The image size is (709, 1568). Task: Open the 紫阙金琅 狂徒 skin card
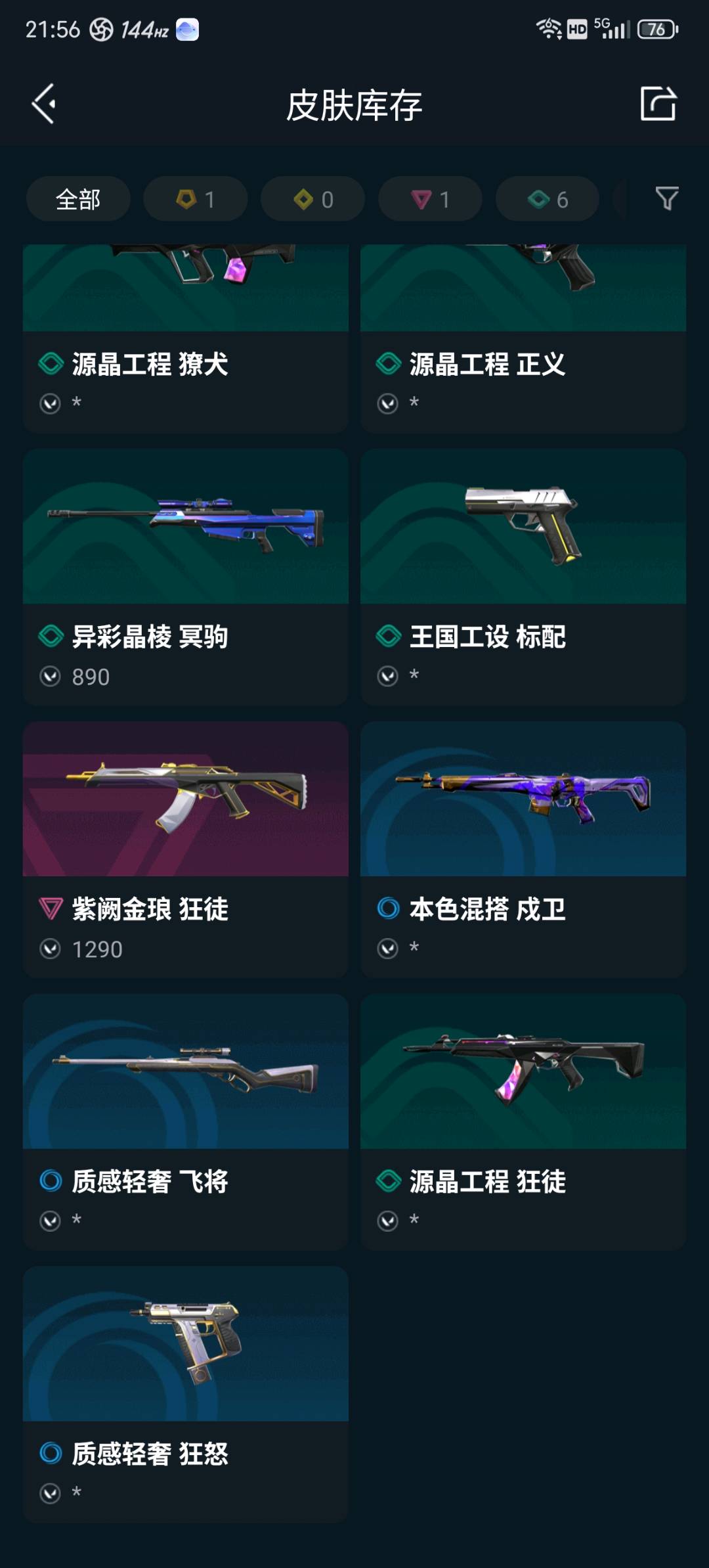click(x=186, y=849)
